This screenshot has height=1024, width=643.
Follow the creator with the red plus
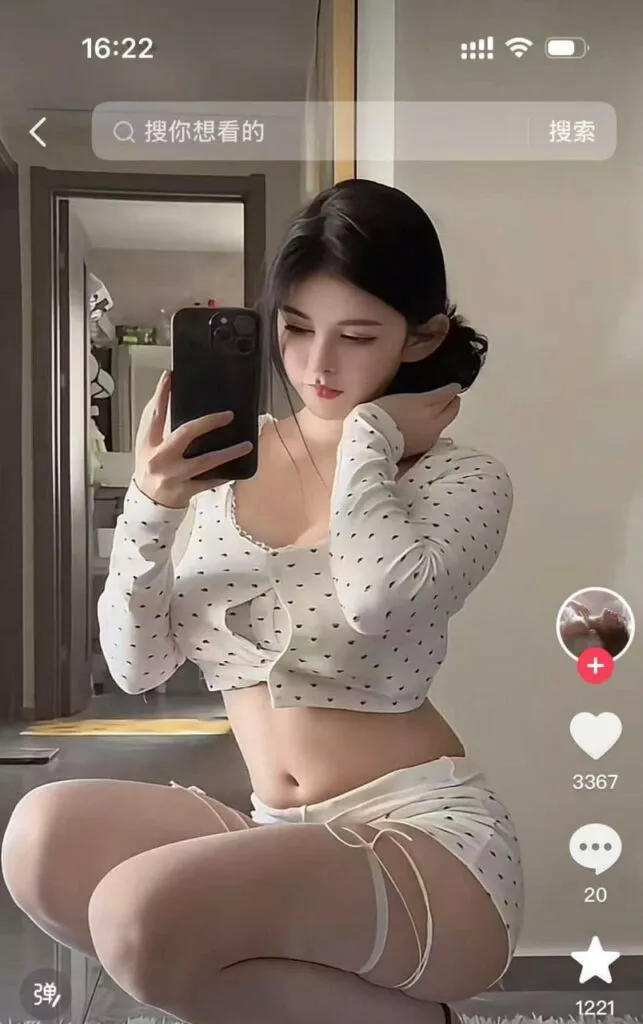(595, 665)
